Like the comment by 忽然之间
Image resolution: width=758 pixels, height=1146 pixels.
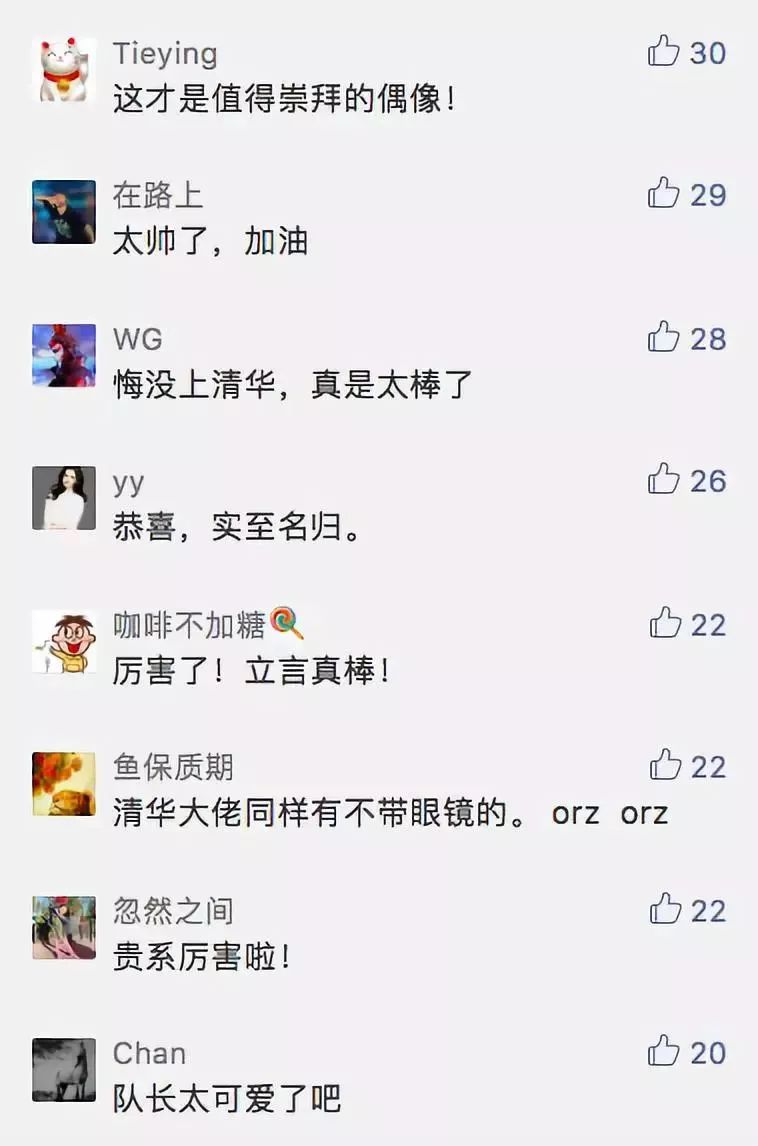pyautogui.click(x=665, y=909)
